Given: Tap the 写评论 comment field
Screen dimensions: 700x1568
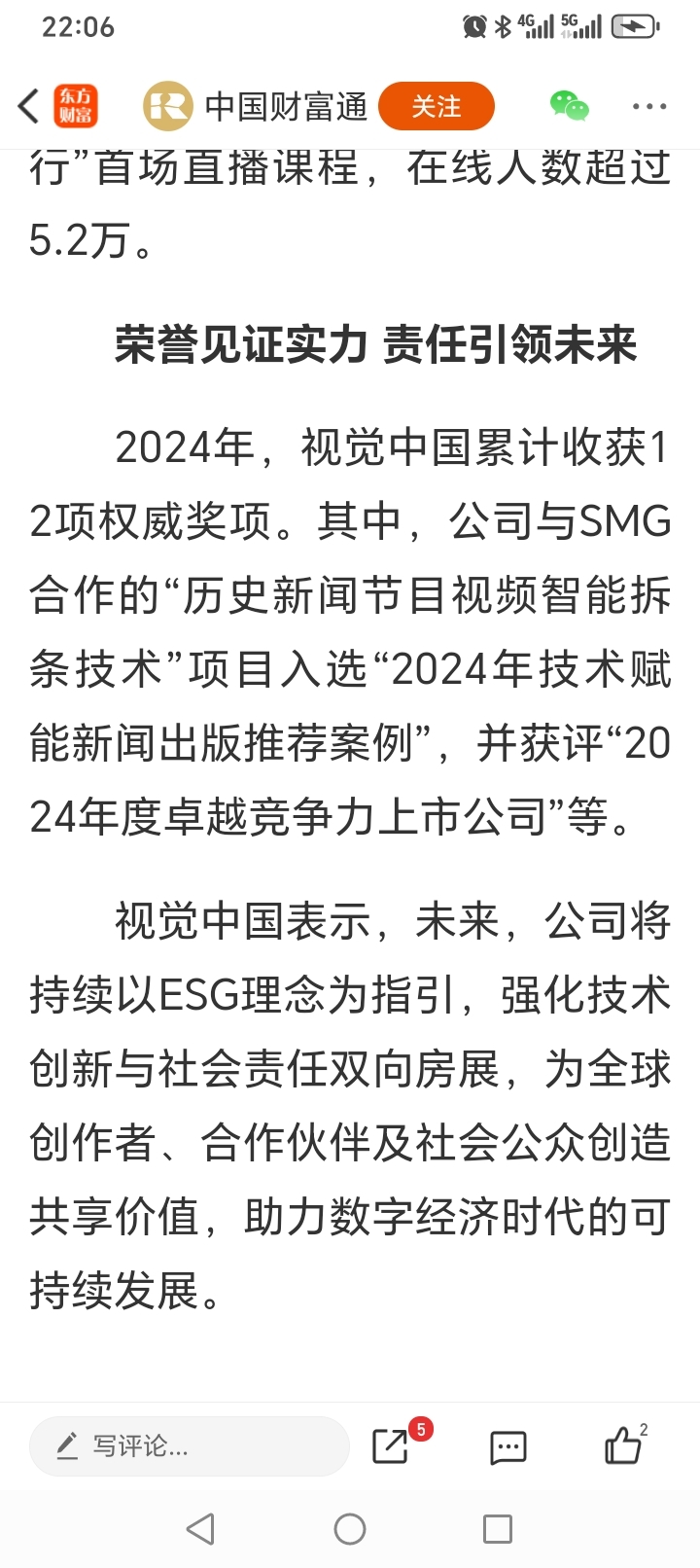Looking at the screenshot, I should [x=190, y=1446].
